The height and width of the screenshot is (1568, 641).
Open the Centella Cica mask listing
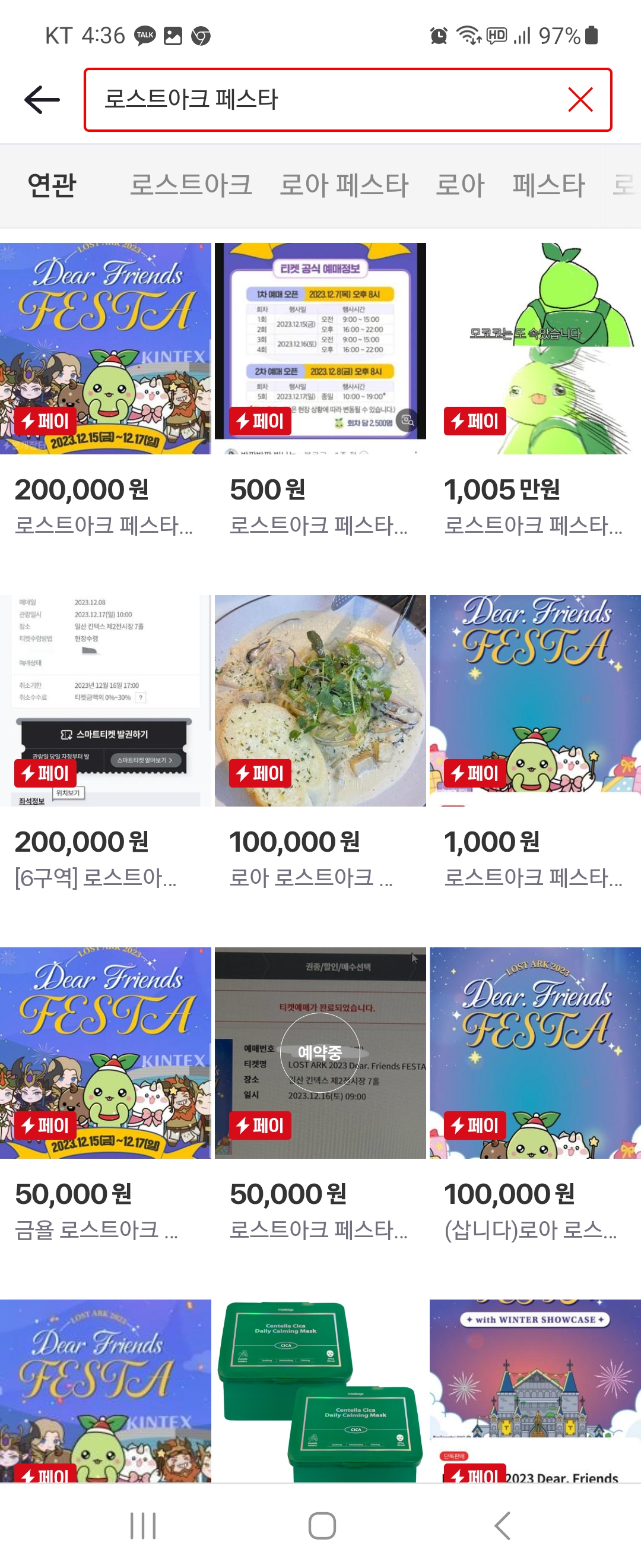[320, 1391]
